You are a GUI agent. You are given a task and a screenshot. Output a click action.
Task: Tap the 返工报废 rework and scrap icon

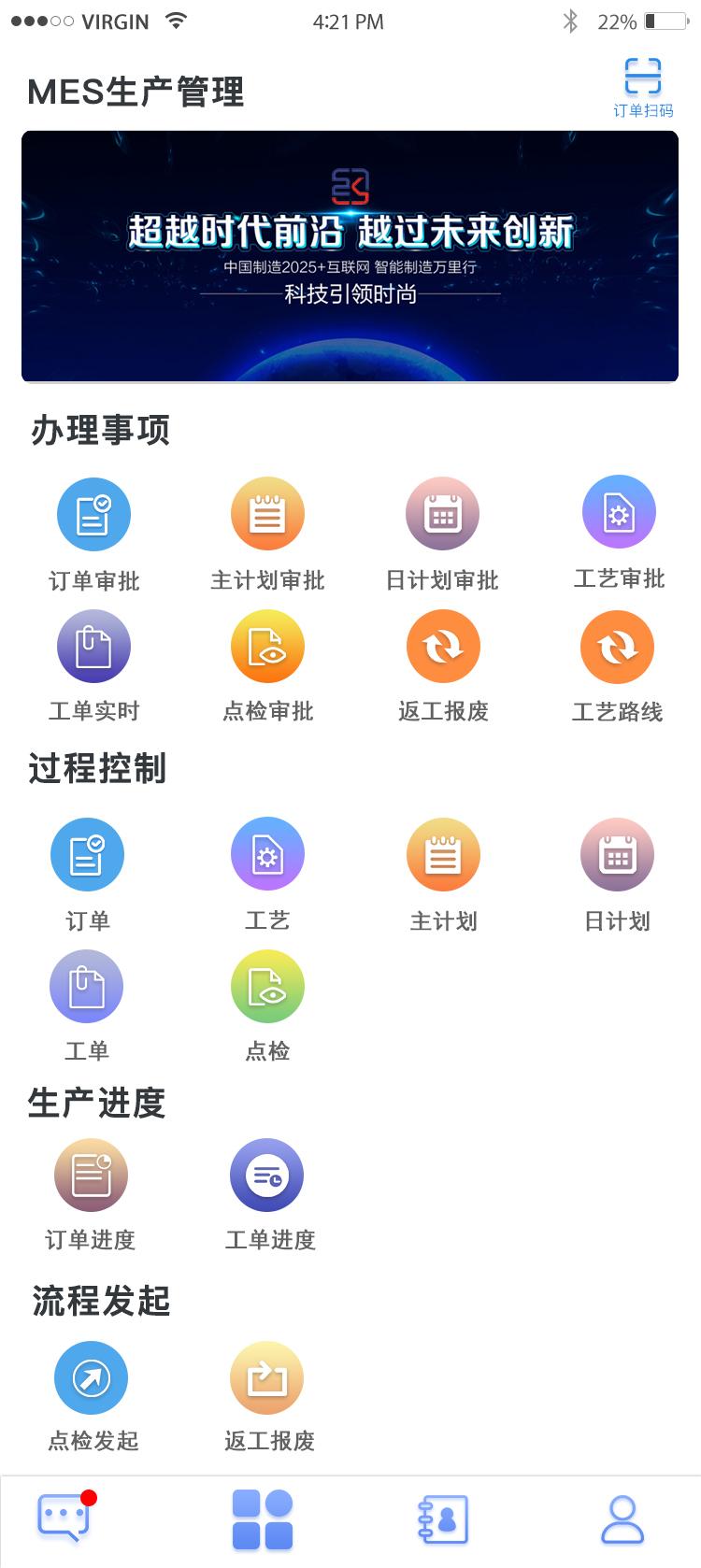pos(442,646)
